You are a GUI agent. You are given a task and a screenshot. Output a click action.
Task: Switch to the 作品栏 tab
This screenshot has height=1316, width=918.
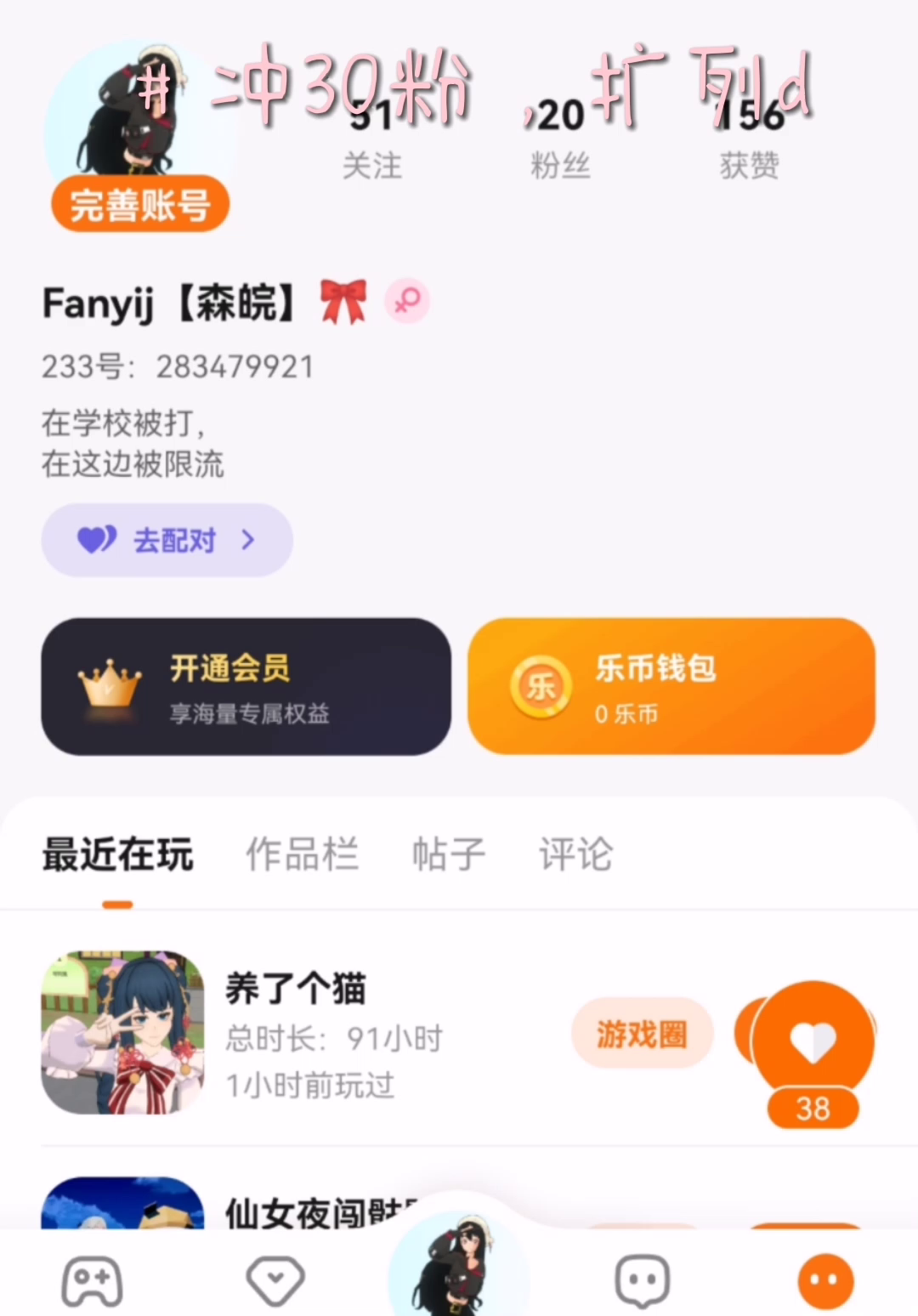(x=302, y=854)
